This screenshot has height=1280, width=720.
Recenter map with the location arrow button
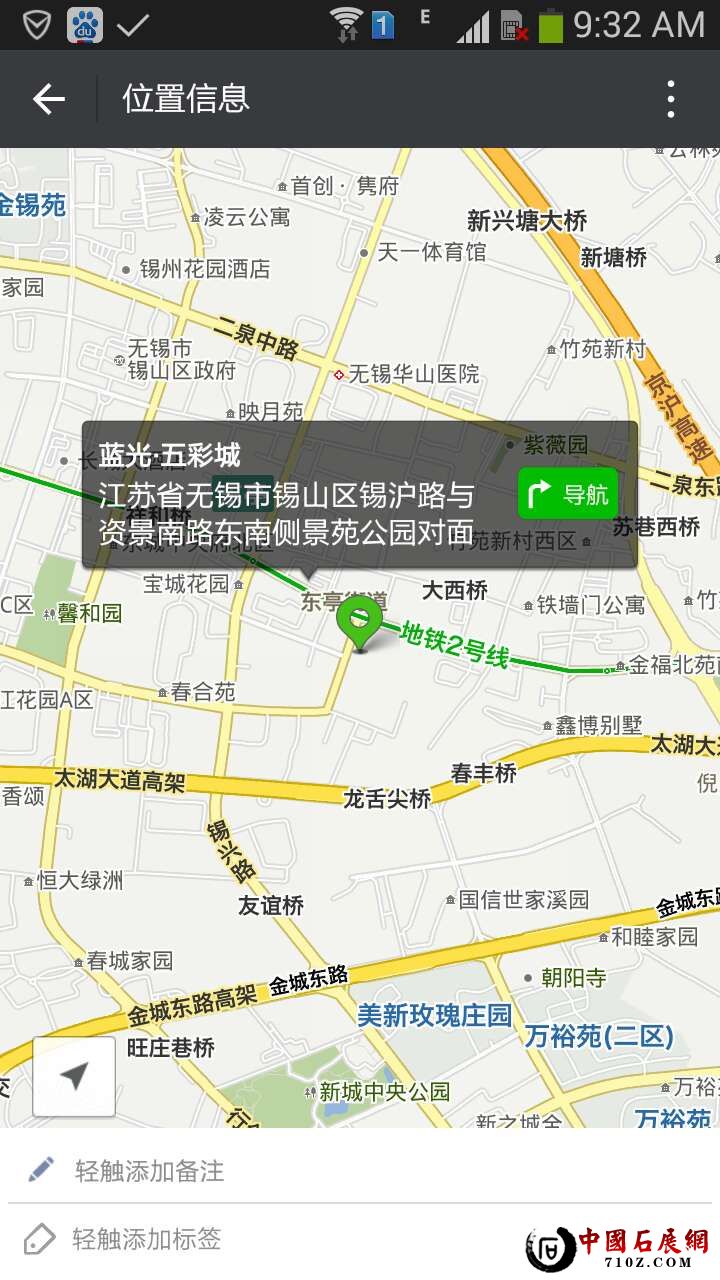[74, 1076]
